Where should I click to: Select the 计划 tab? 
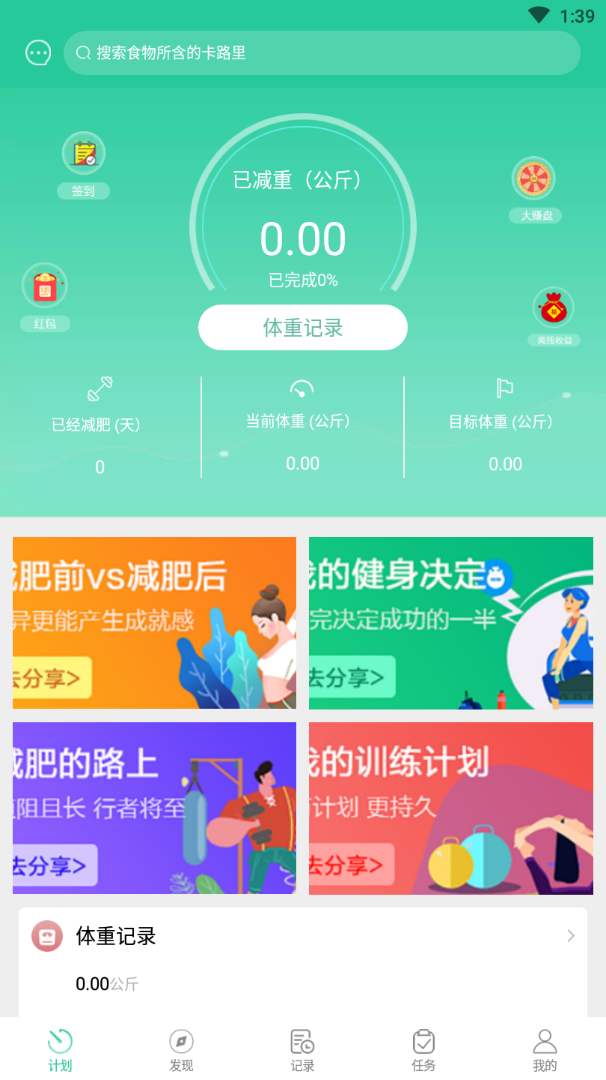pos(60,1050)
